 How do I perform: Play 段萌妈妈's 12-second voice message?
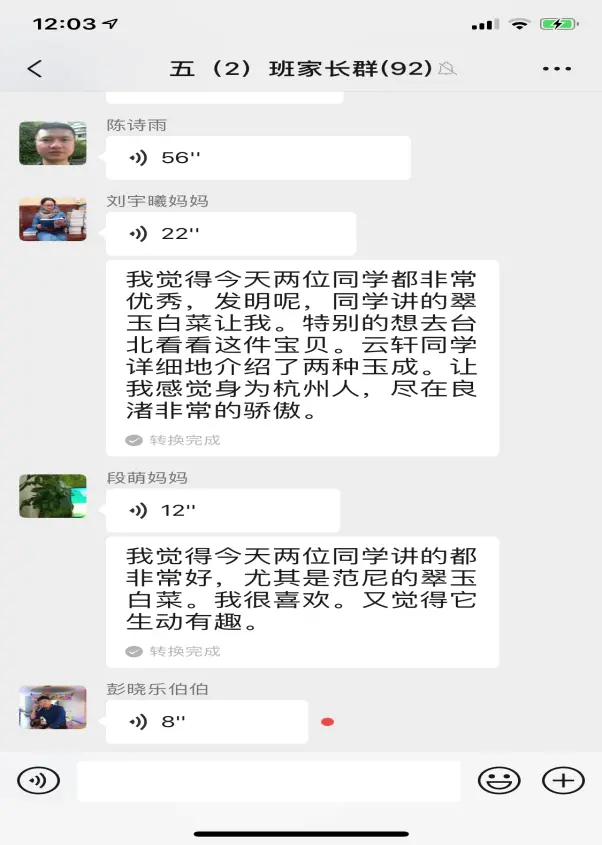[x=222, y=510]
